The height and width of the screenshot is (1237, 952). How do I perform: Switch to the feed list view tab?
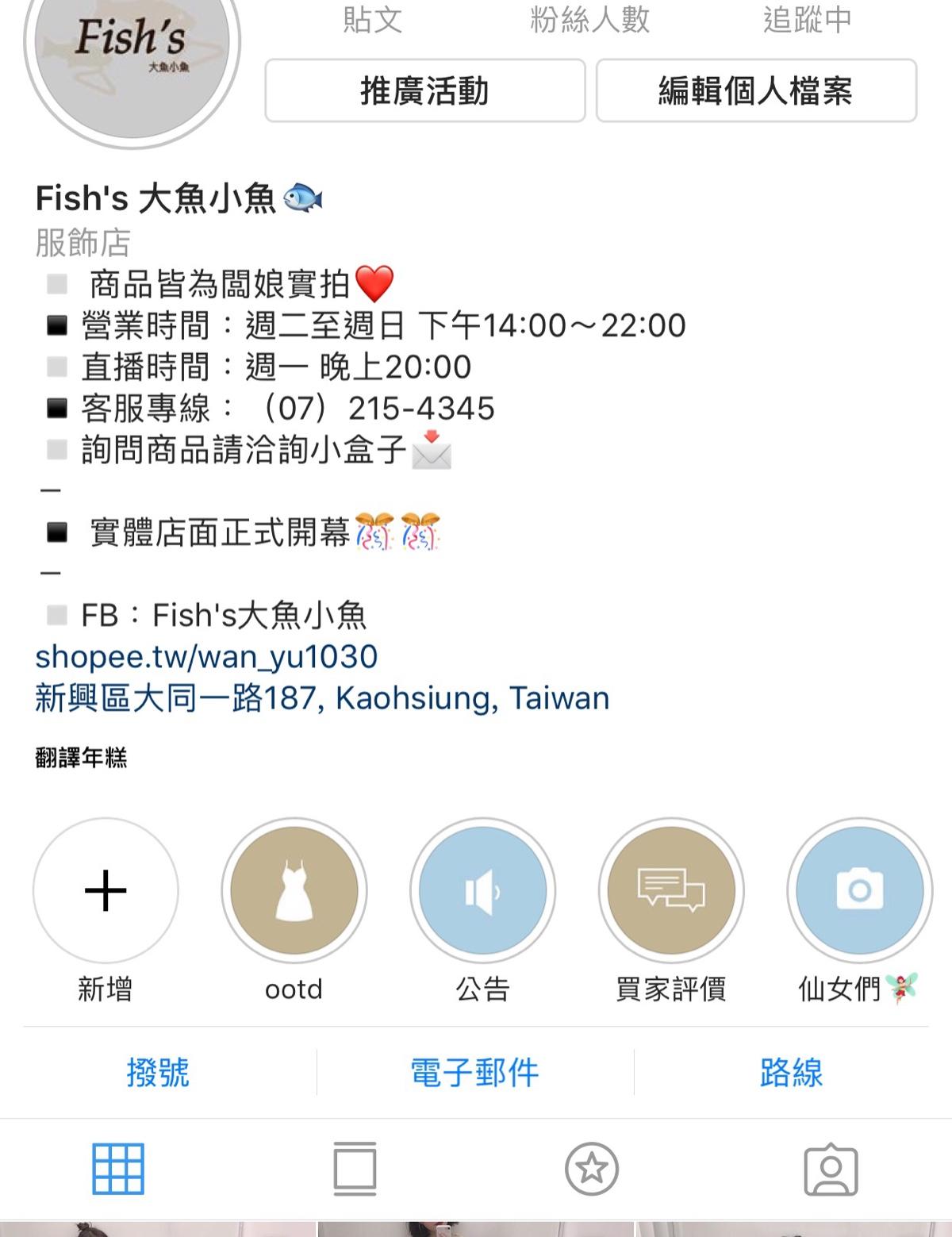[x=355, y=1169]
